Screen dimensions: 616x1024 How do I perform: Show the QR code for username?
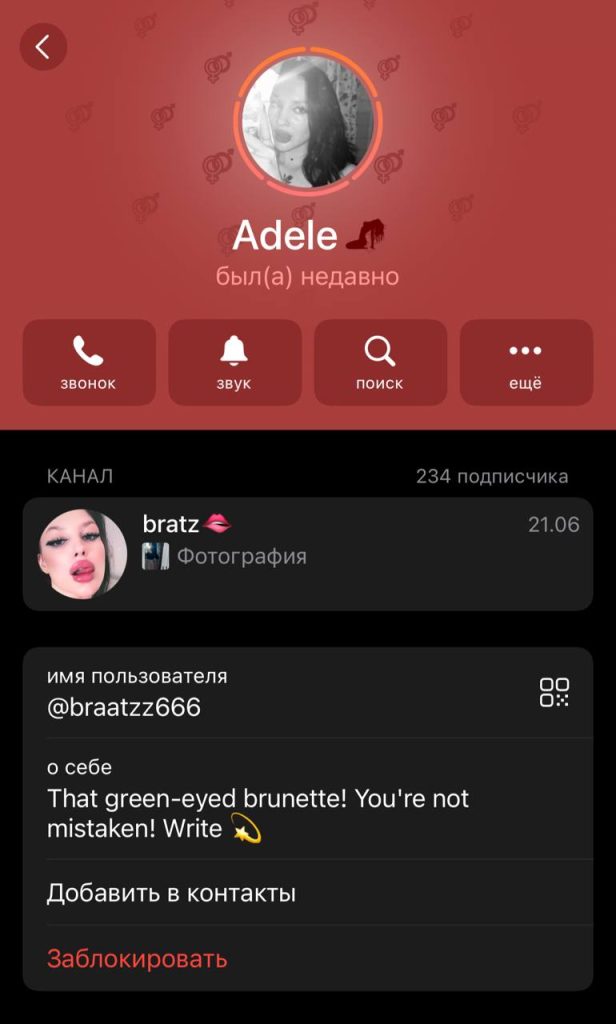[554, 692]
